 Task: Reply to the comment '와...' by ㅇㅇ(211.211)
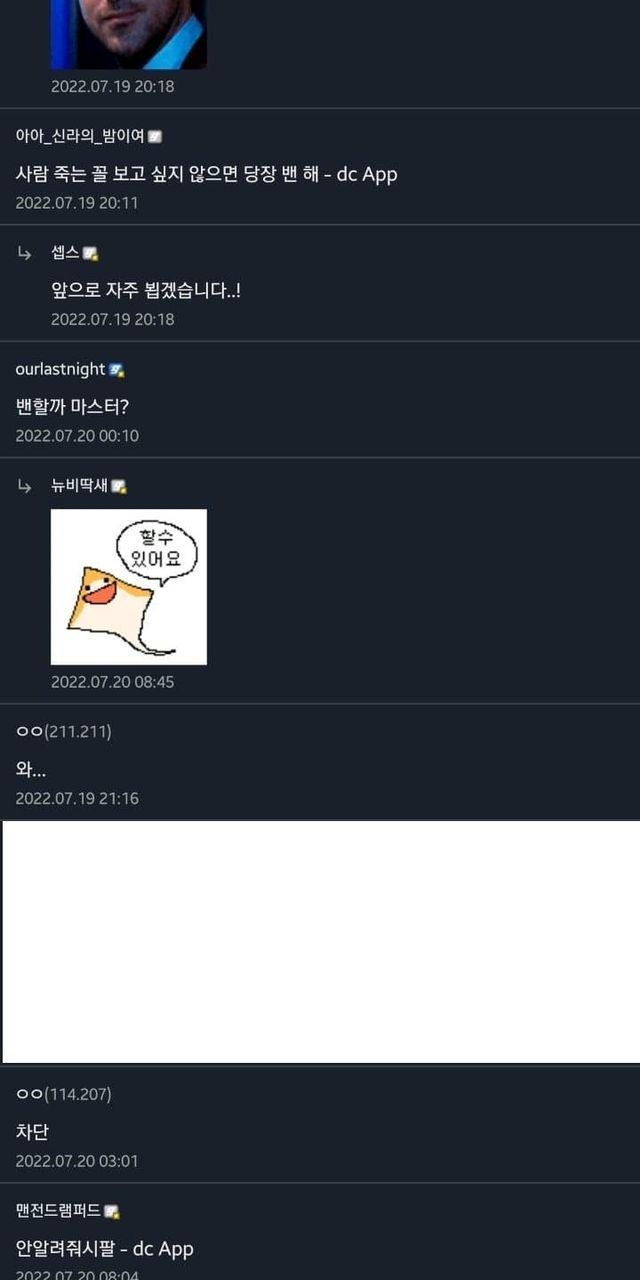point(31,770)
